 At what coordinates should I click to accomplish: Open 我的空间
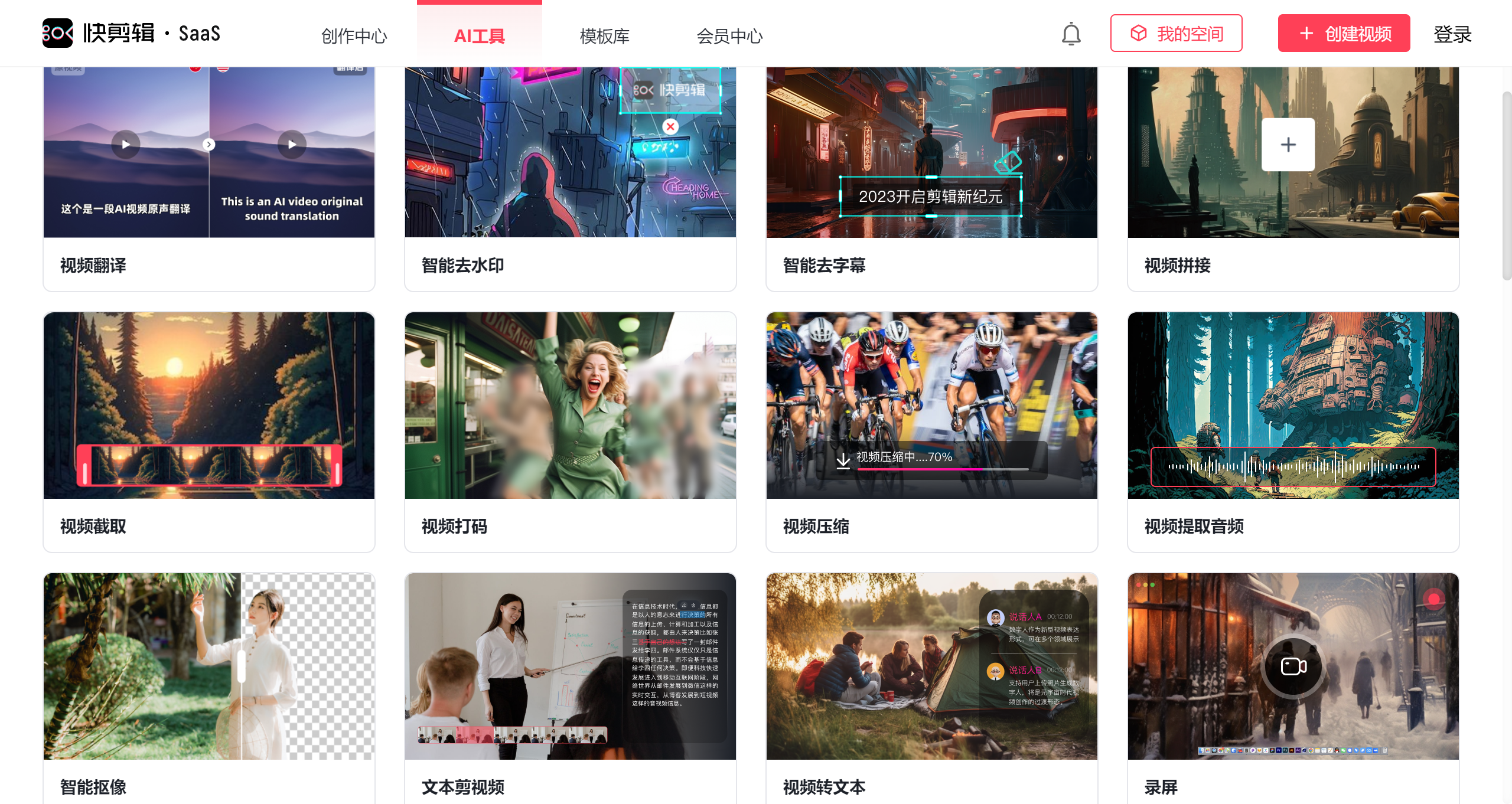click(1176, 34)
